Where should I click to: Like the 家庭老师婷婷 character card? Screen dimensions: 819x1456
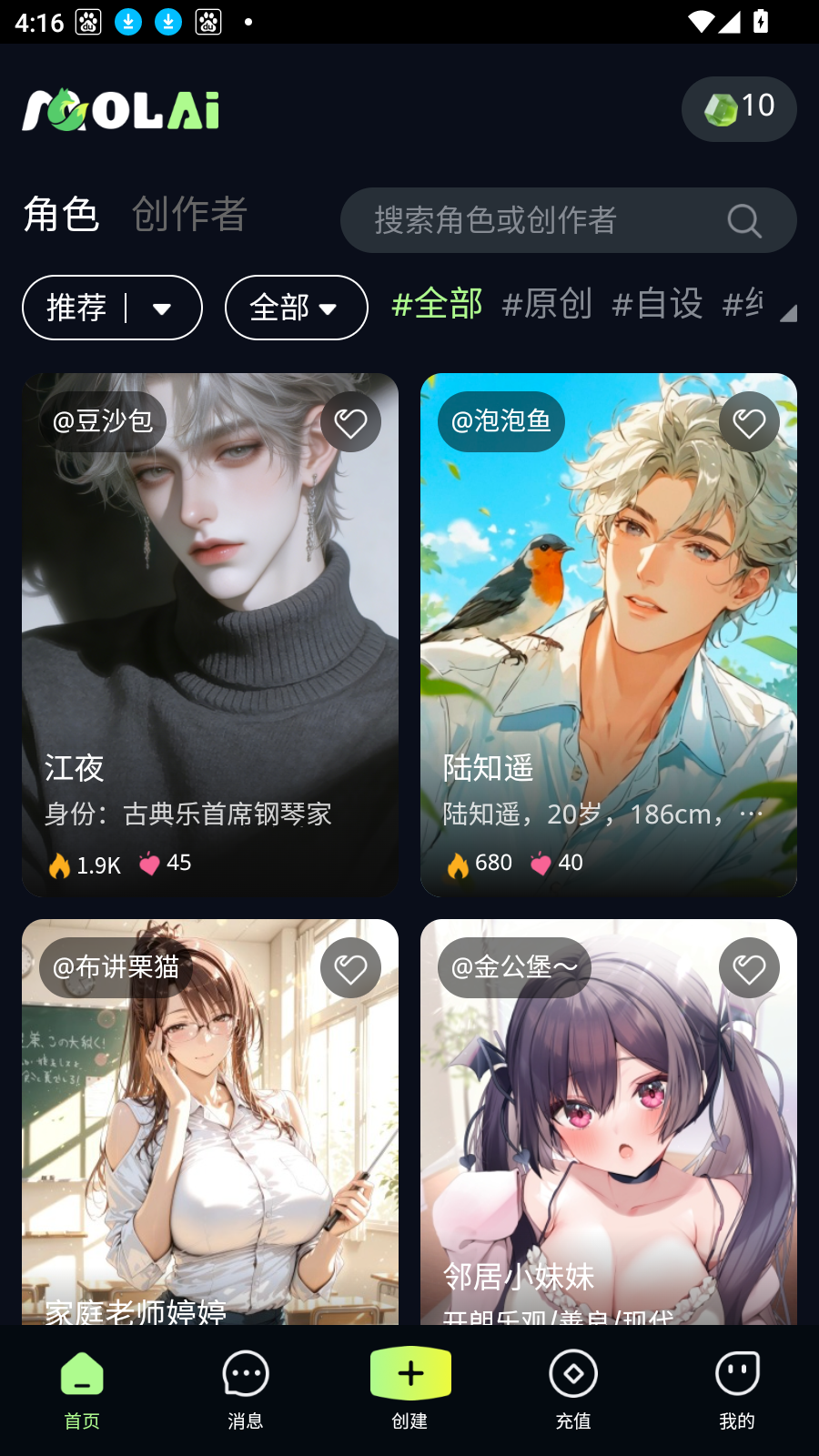click(350, 968)
